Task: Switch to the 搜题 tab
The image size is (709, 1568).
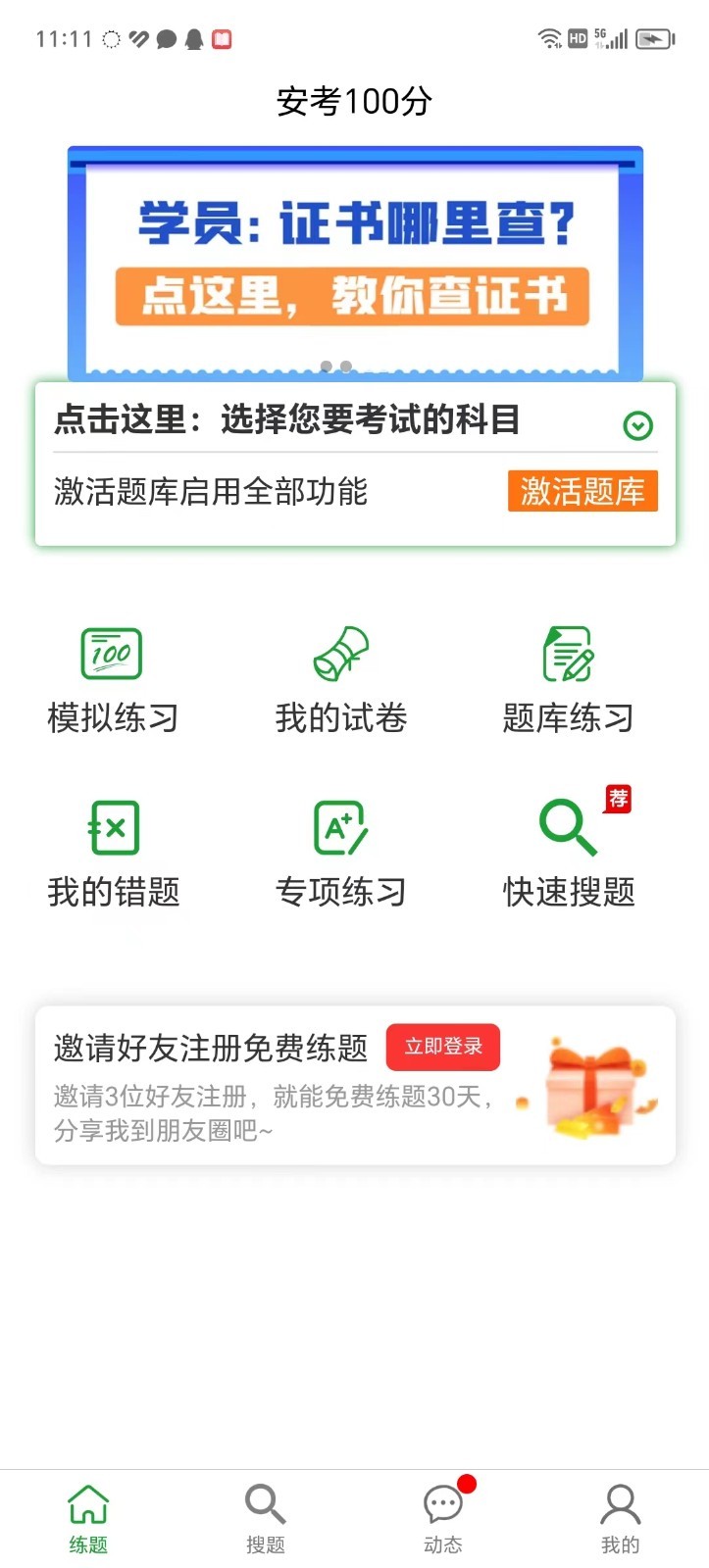Action: tap(265, 1517)
